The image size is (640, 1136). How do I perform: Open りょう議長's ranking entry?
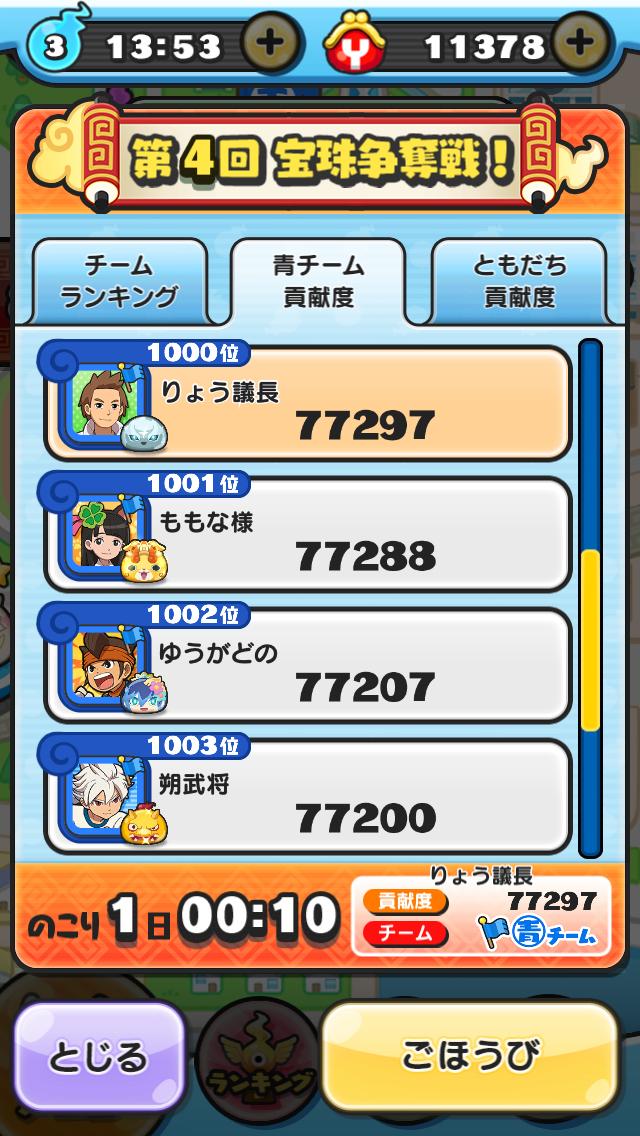pyautogui.click(x=308, y=402)
